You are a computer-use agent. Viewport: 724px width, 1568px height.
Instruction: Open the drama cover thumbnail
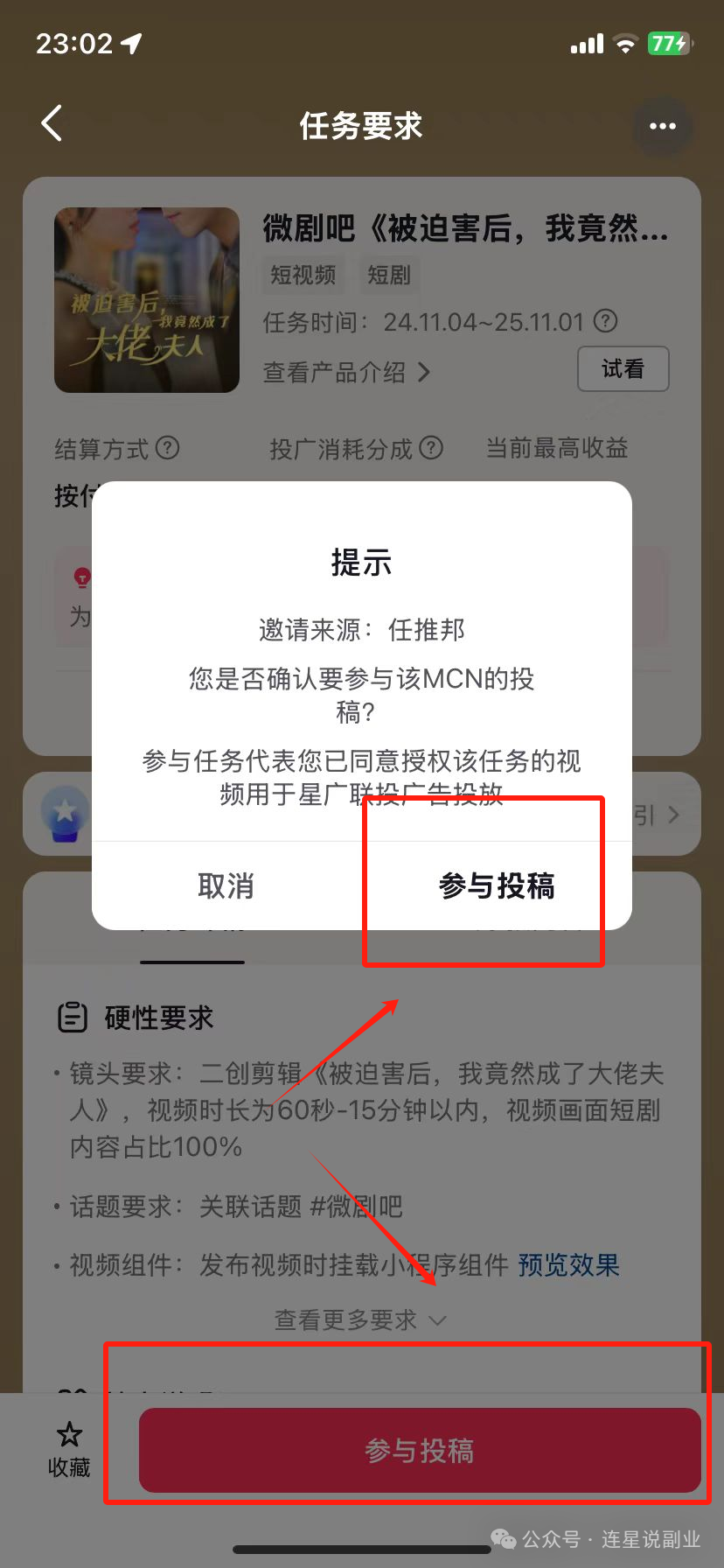(x=147, y=300)
